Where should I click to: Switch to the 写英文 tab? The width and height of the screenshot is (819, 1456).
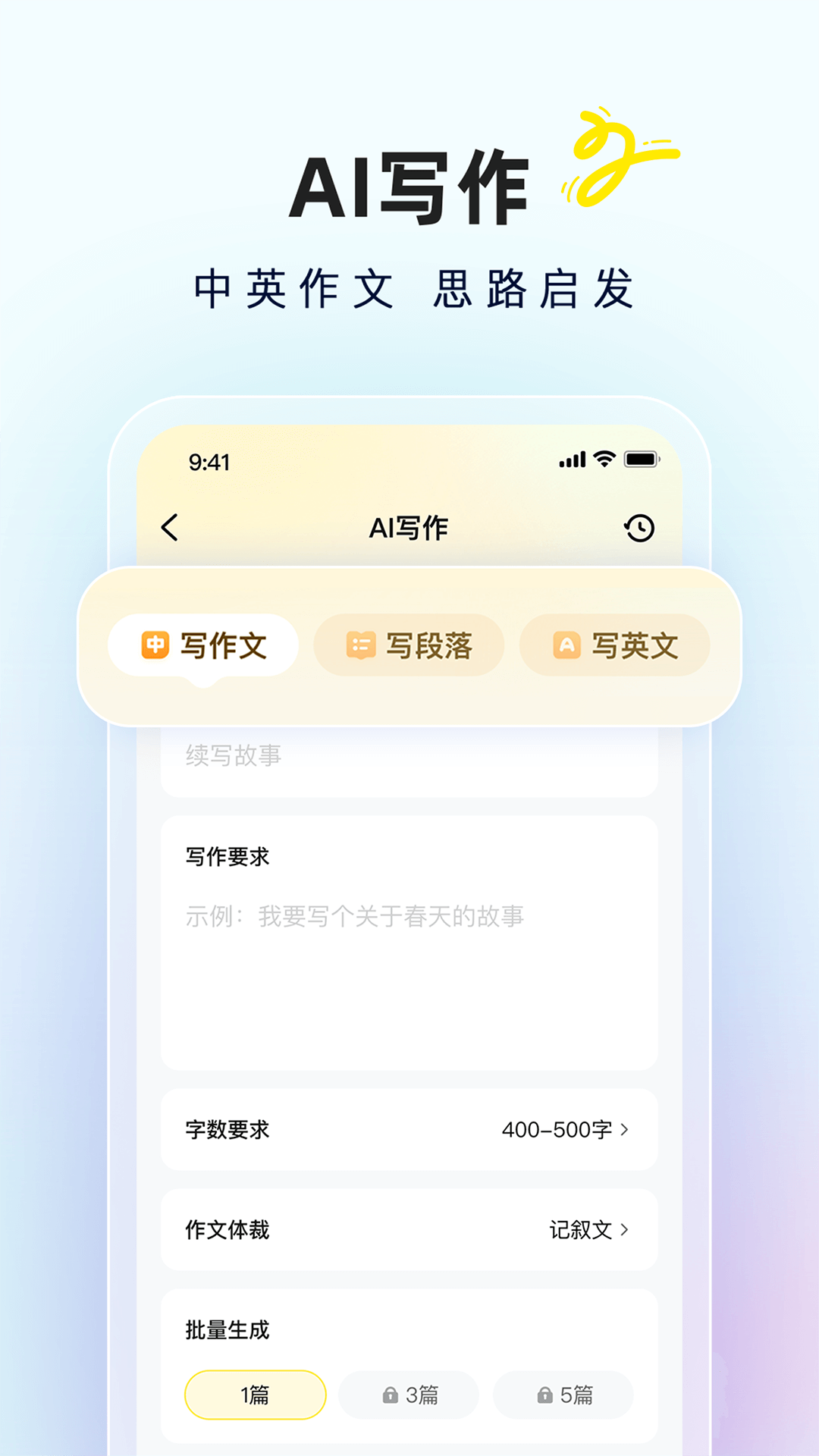[614, 645]
